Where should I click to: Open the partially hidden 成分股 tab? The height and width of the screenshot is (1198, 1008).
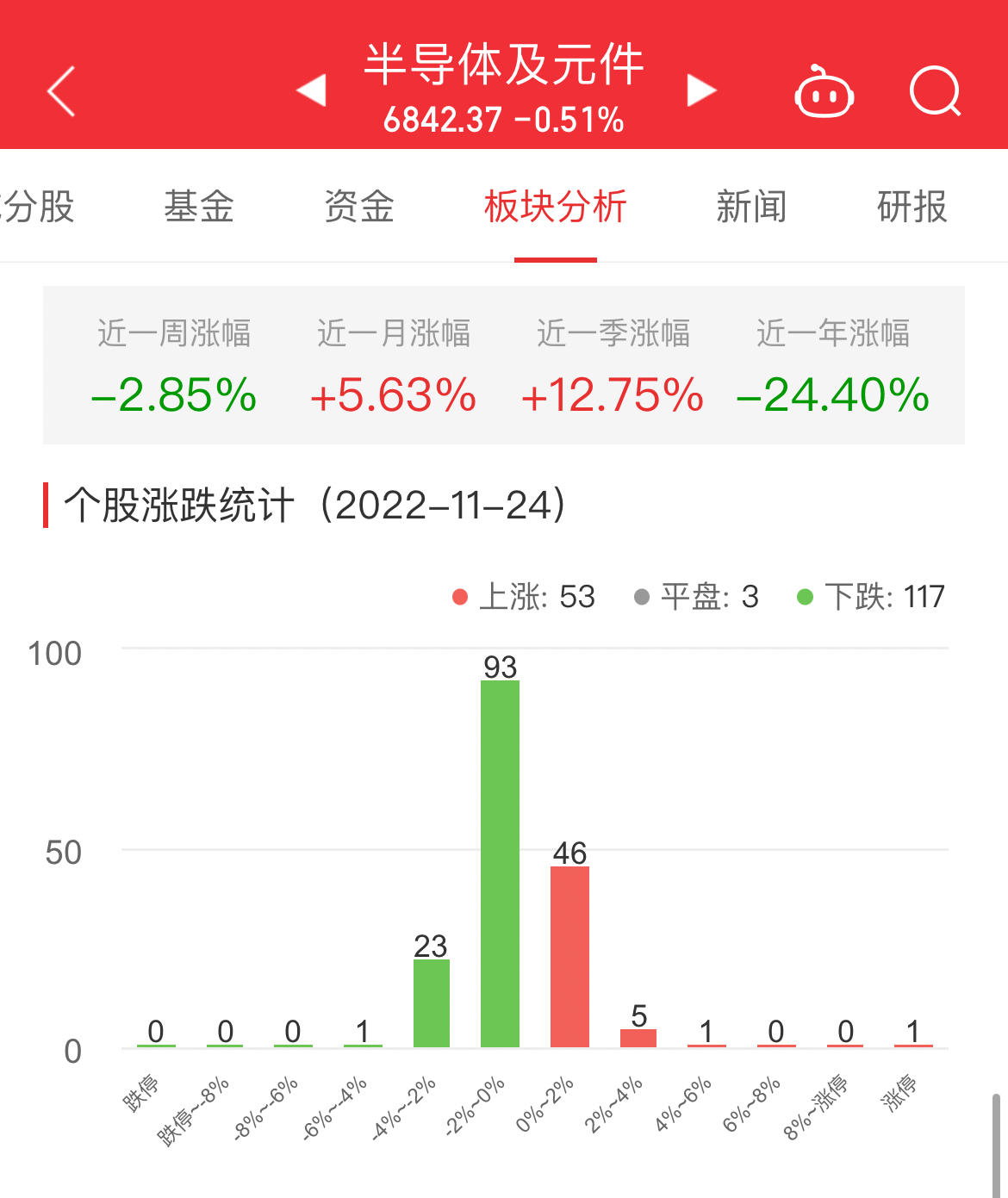(38, 208)
